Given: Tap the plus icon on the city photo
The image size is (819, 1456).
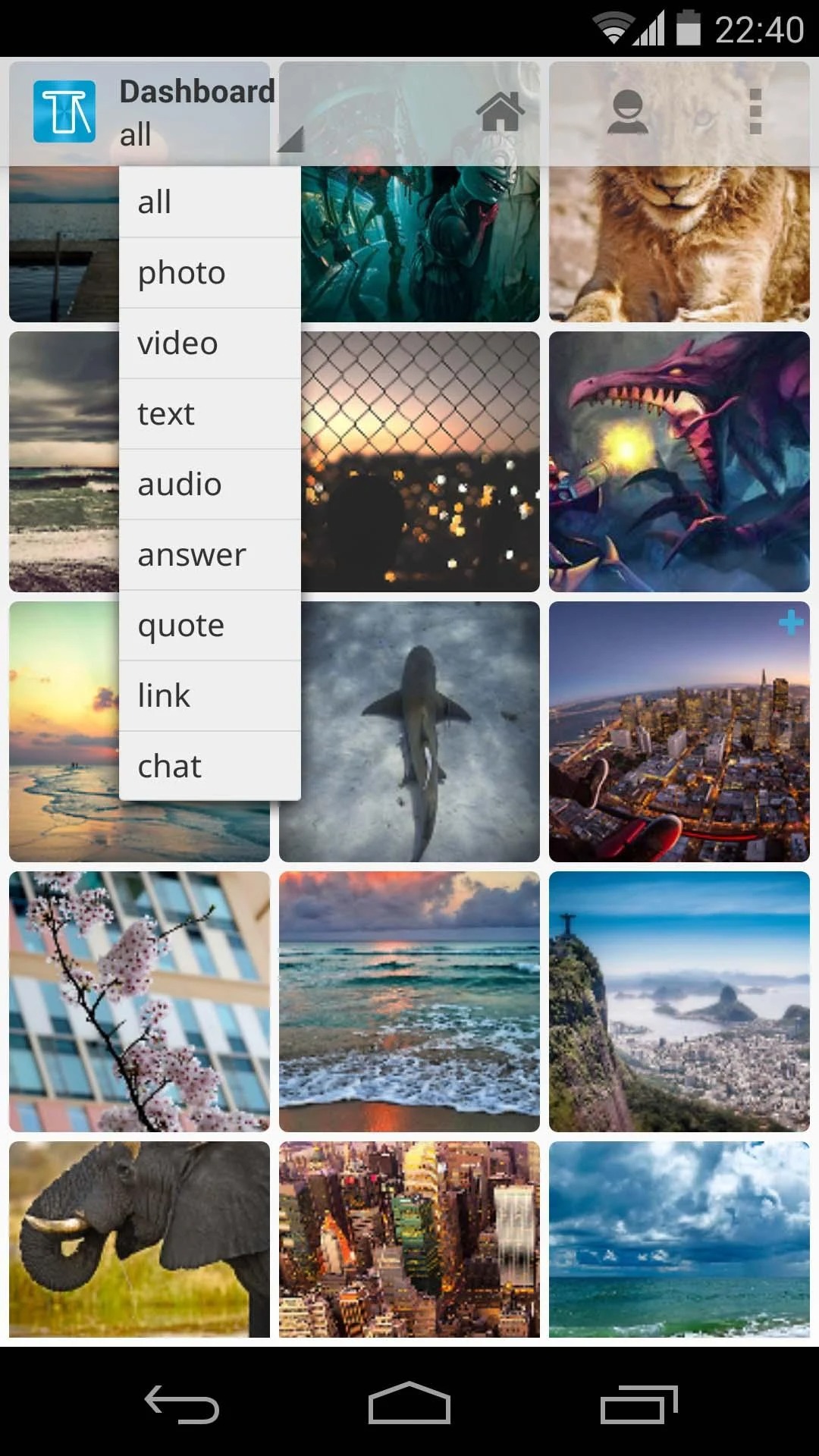Looking at the screenshot, I should [791, 623].
